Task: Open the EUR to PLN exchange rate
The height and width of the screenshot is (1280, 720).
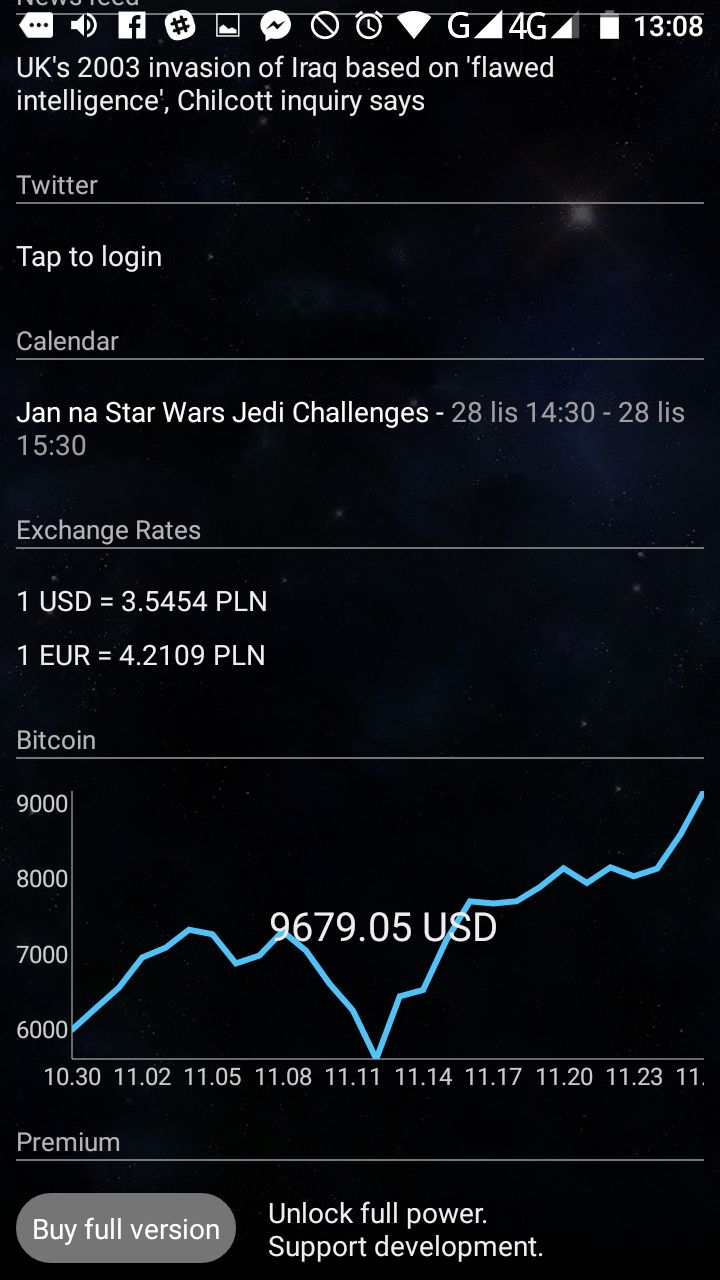Action: point(141,656)
